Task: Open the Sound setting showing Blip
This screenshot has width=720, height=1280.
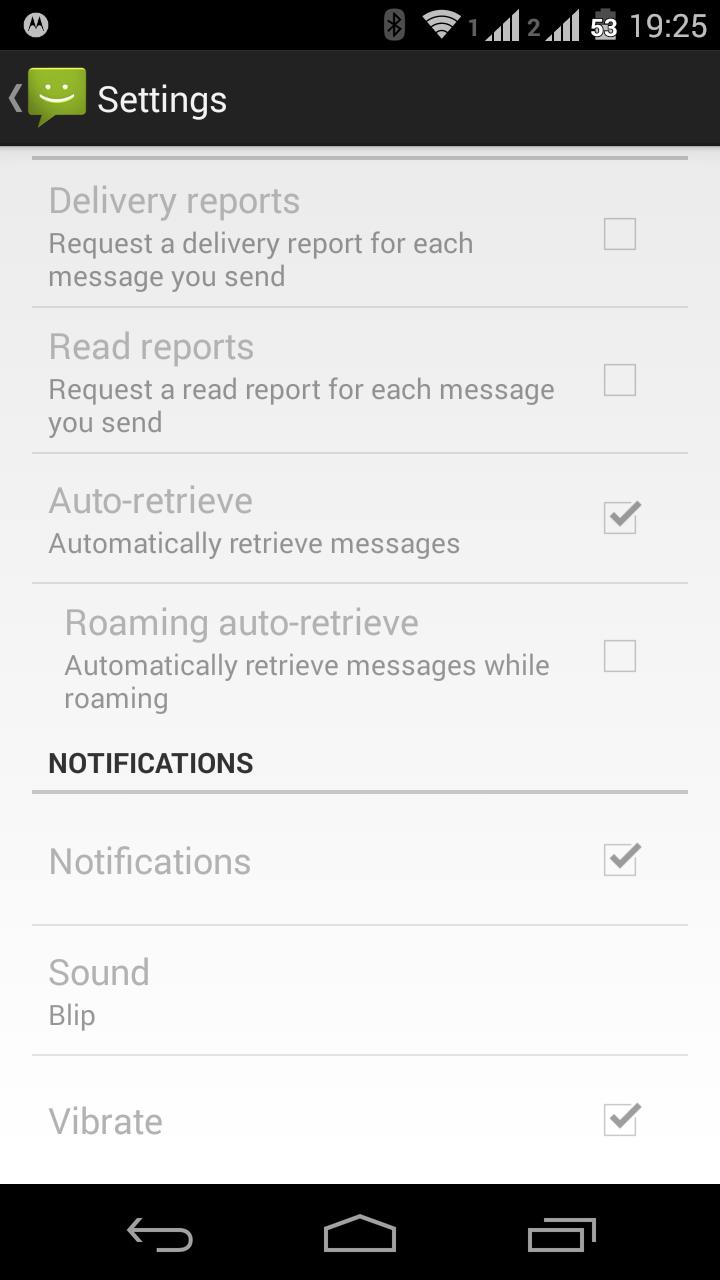Action: tap(360, 990)
